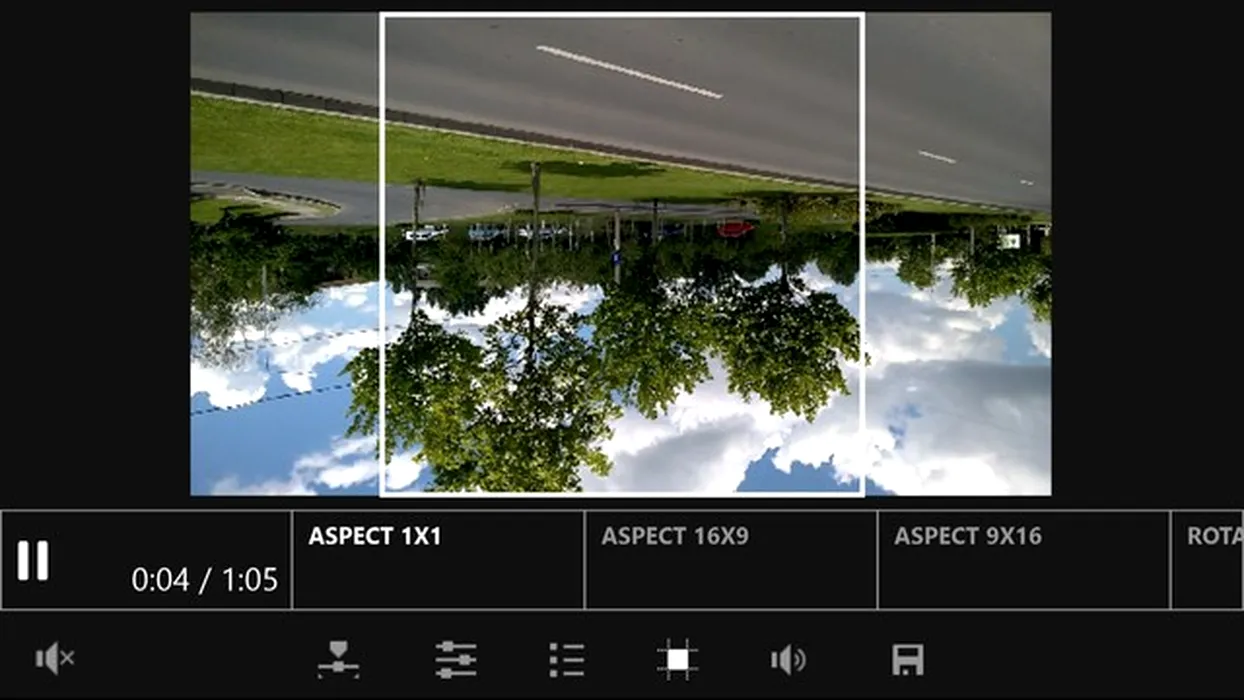The width and height of the screenshot is (1244, 700).
Task: Select the Aspect 1x1 crop option
Action: [438, 559]
